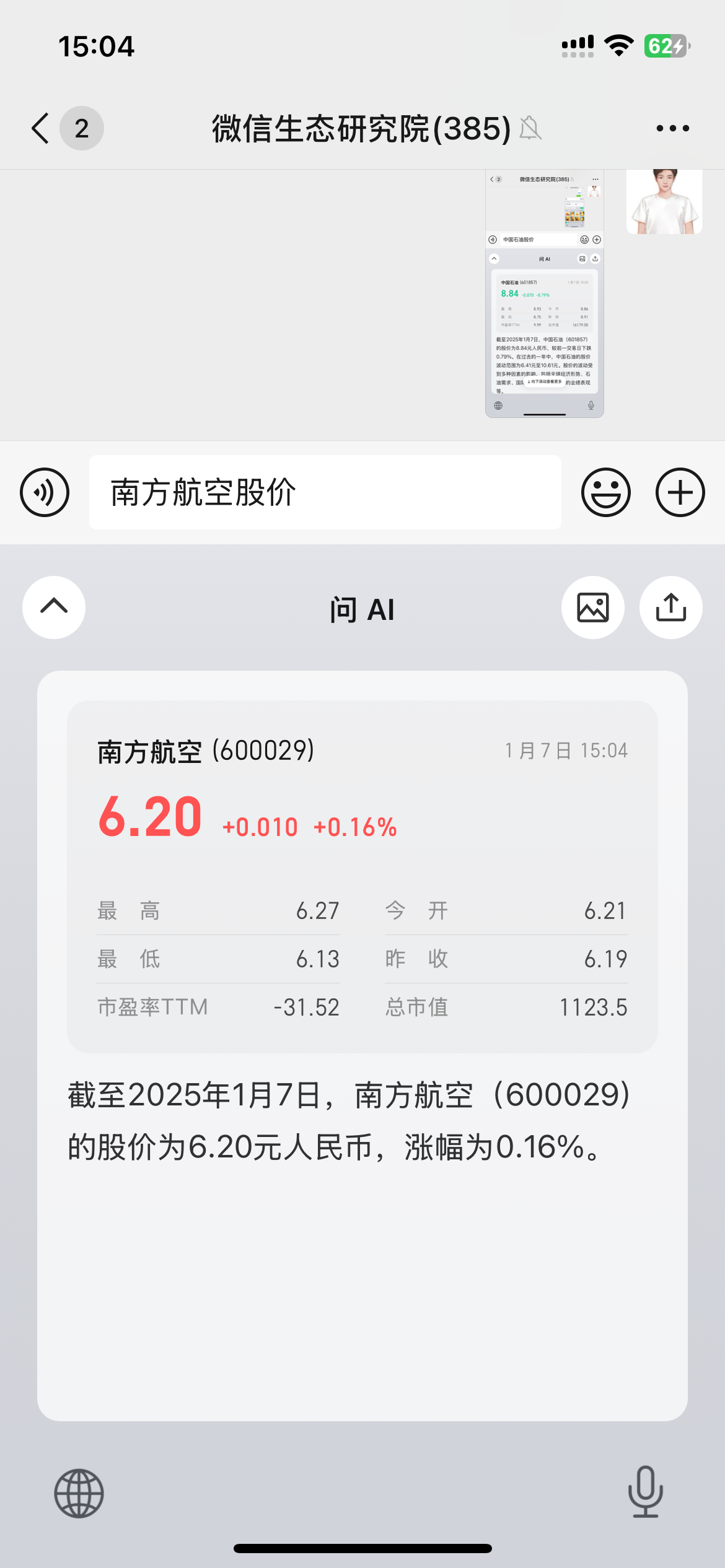Switch keyboard language with the globe key
This screenshot has height=1568, width=725.
pos(79,1493)
